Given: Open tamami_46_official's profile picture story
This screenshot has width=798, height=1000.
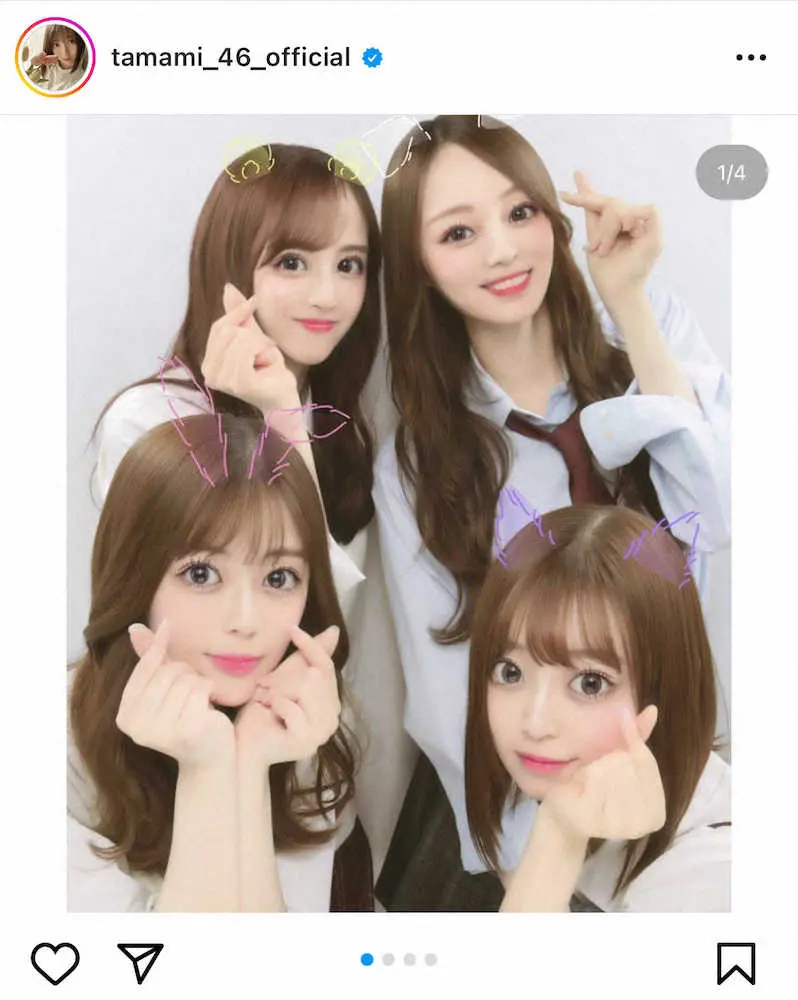Looking at the screenshot, I should pos(54,57).
